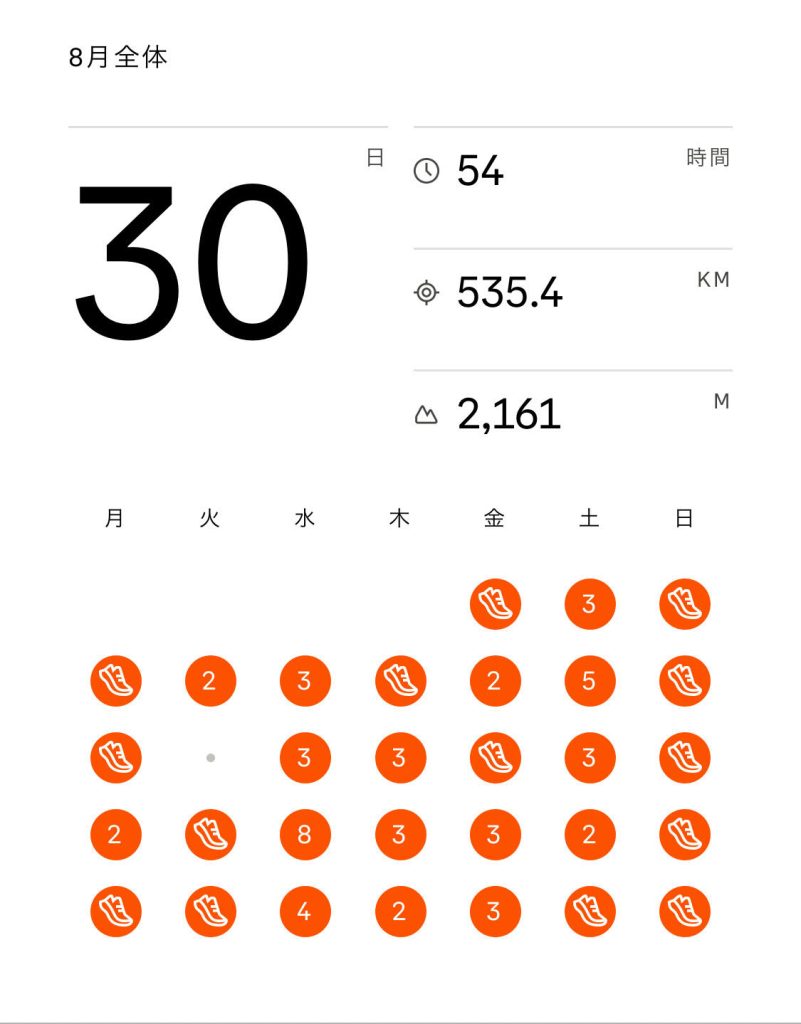Open the day with 8 activities
This screenshot has width=801, height=1024.
tap(304, 834)
